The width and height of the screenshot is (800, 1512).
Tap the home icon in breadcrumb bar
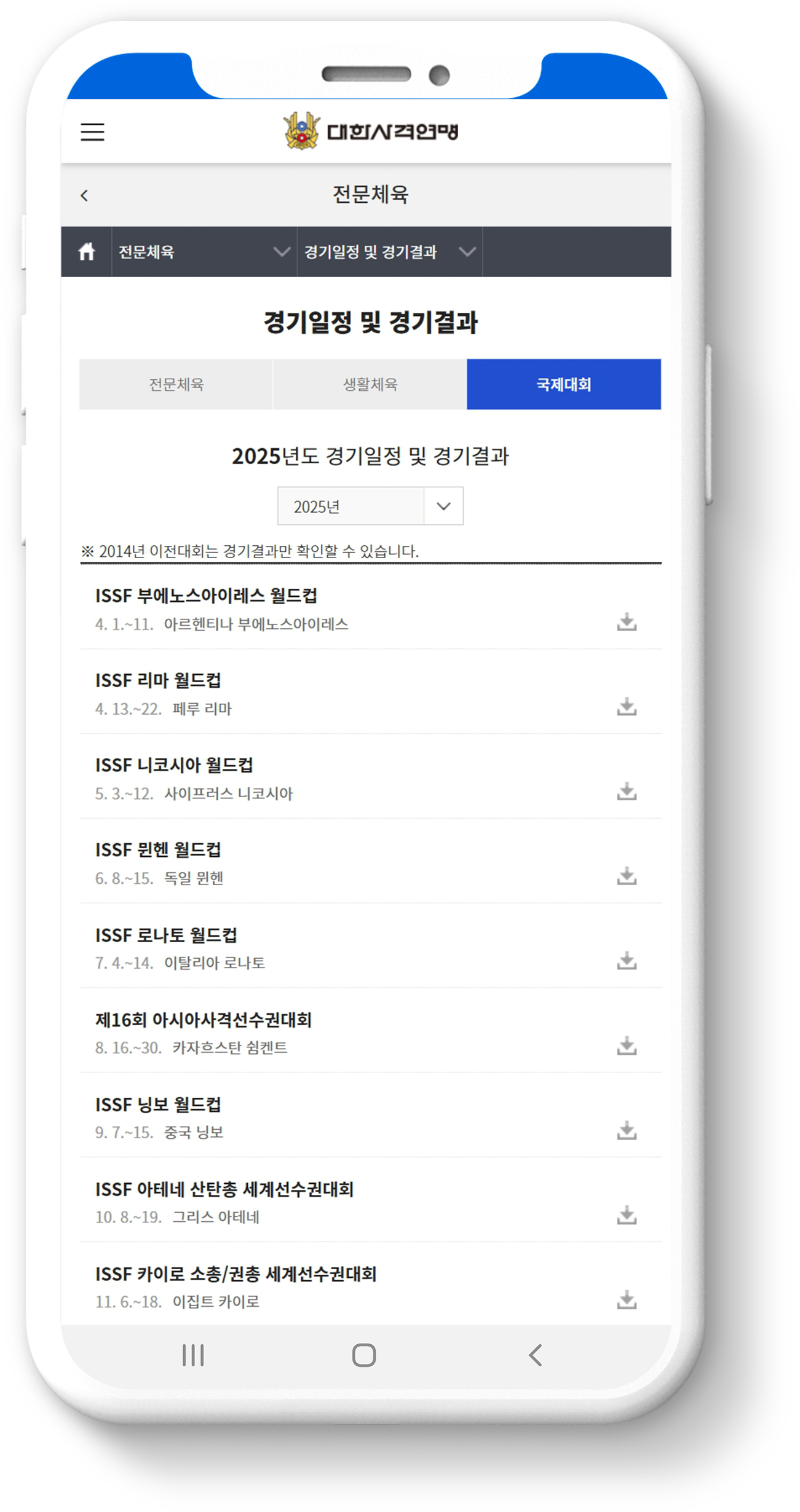click(87, 251)
